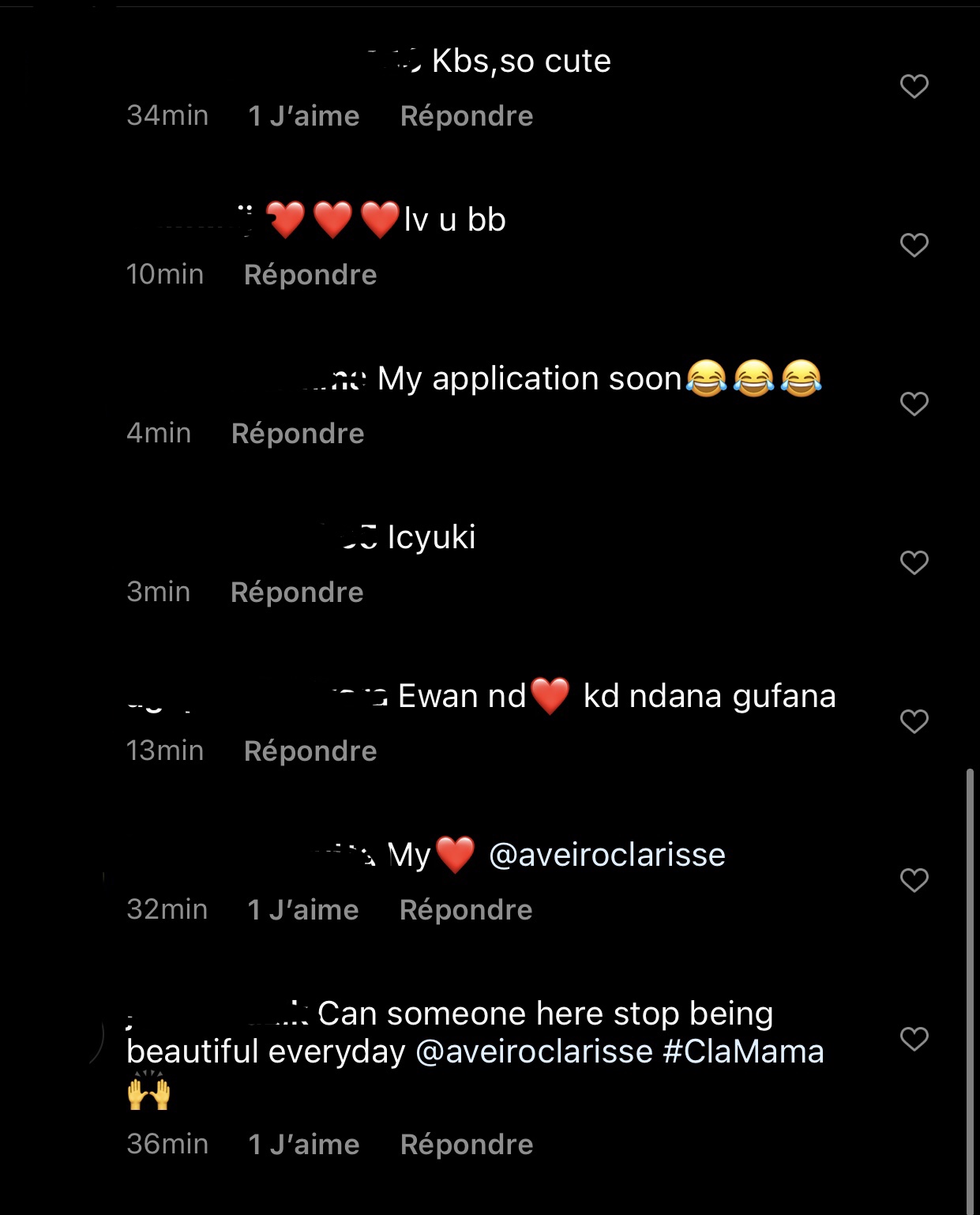Reply to the 'Kbs,so cute' comment
The height and width of the screenshot is (1215, 980).
coord(466,116)
